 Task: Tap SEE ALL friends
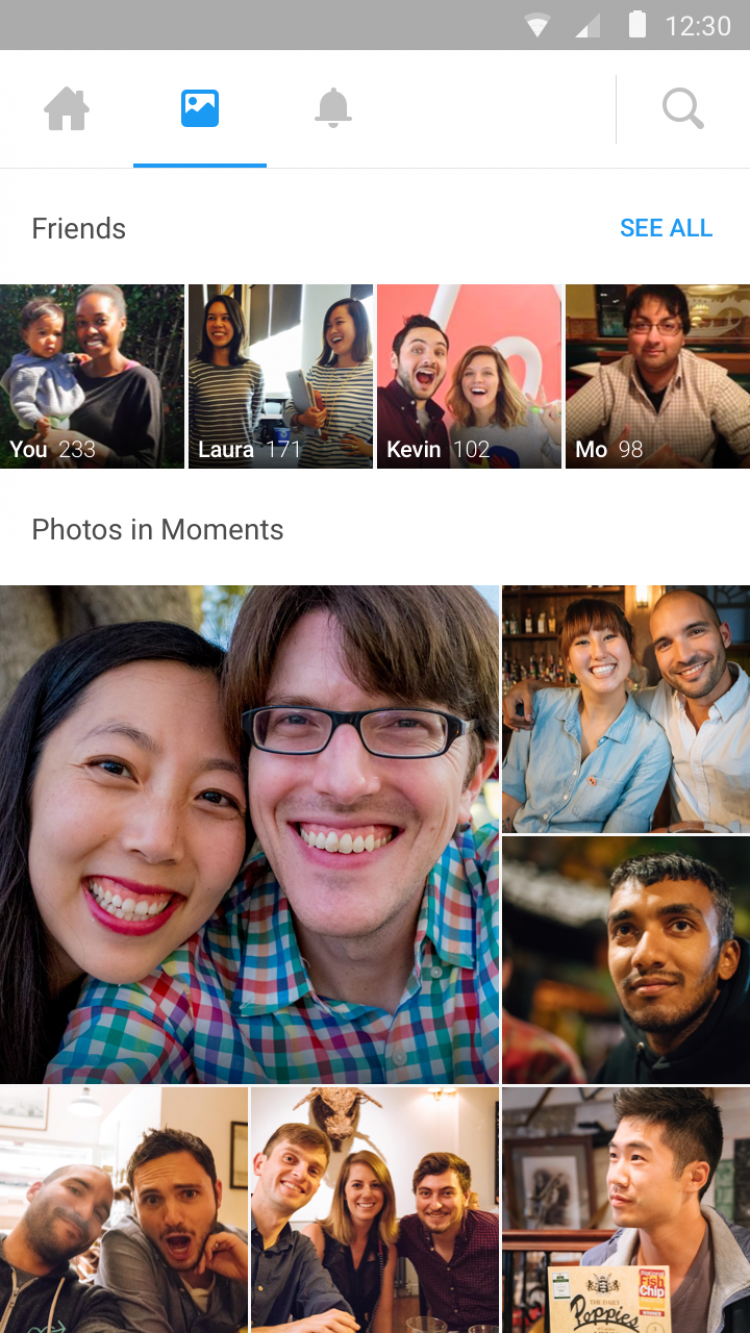[666, 228]
